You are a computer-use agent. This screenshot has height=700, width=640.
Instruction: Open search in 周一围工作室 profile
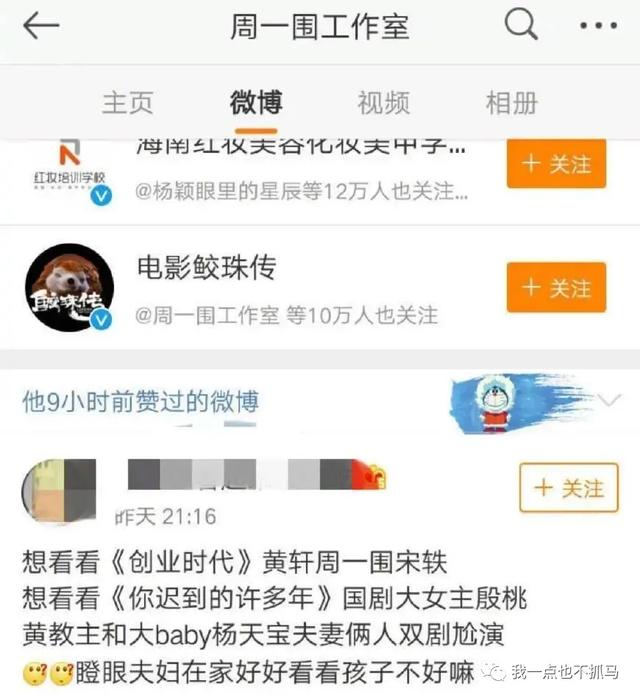(520, 26)
